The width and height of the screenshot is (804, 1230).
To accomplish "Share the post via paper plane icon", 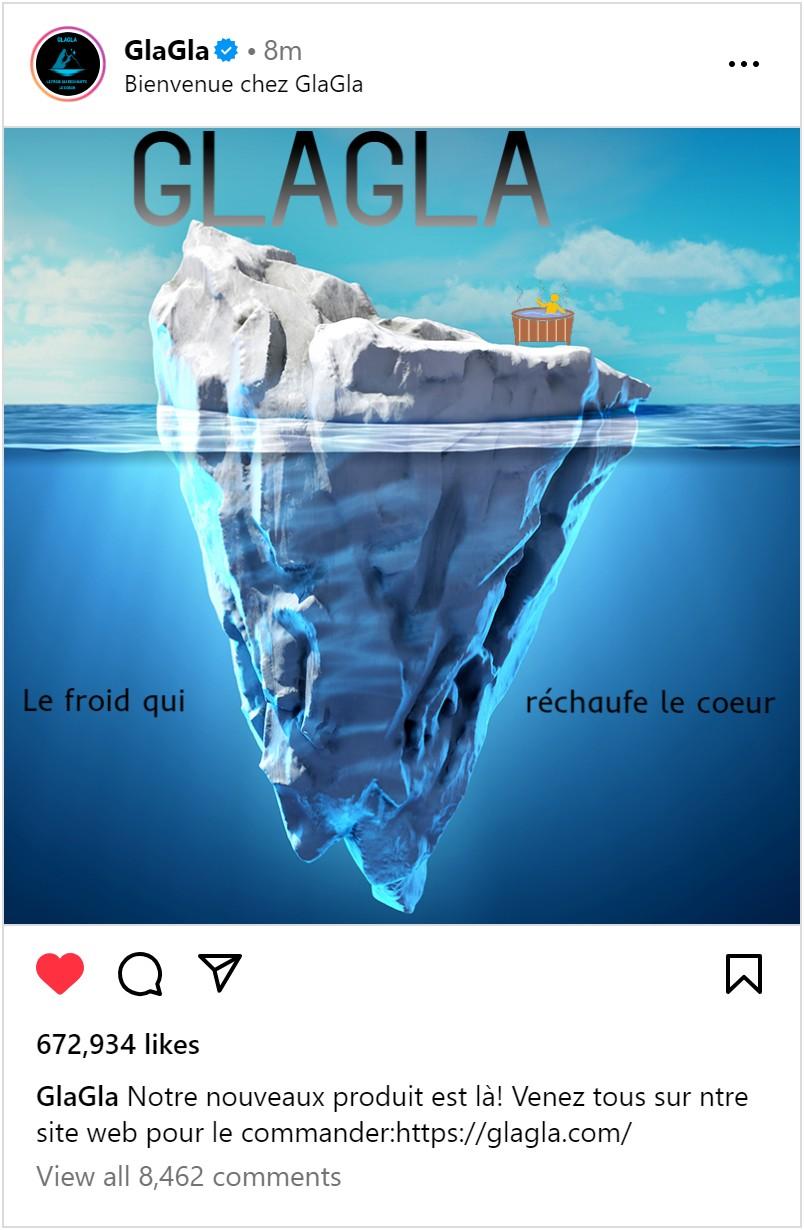I will tap(220, 972).
